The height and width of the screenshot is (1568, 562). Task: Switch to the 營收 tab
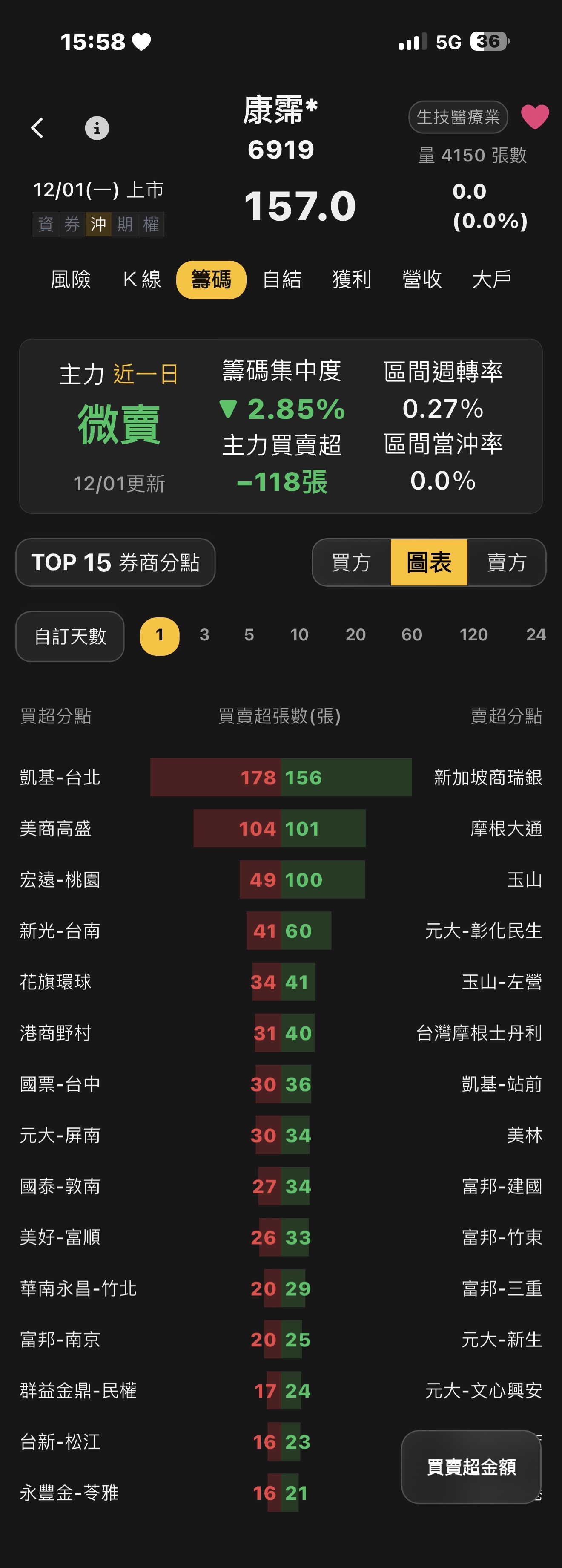tap(421, 280)
